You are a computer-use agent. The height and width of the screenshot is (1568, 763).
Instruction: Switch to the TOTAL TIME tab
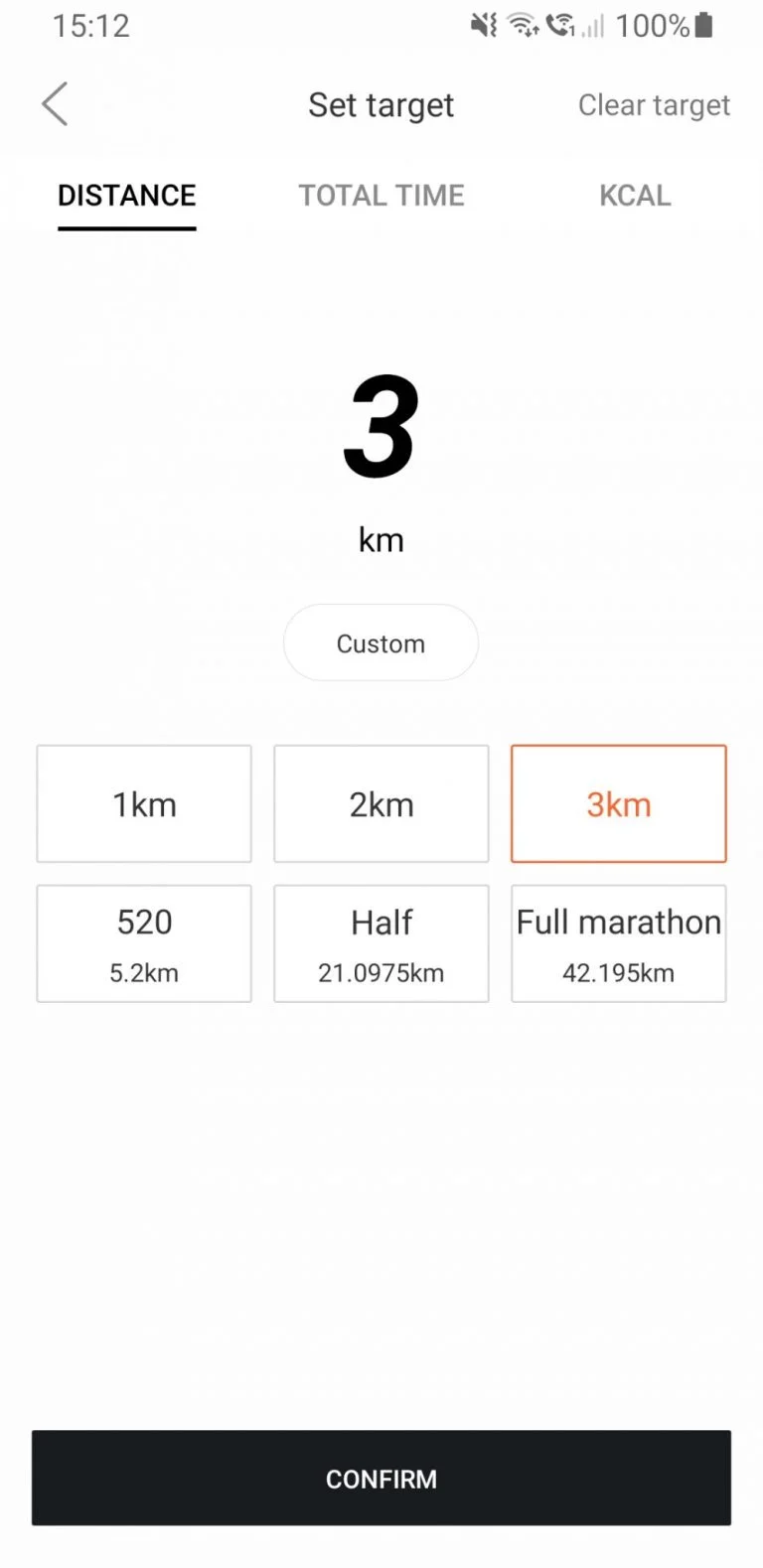(x=381, y=195)
